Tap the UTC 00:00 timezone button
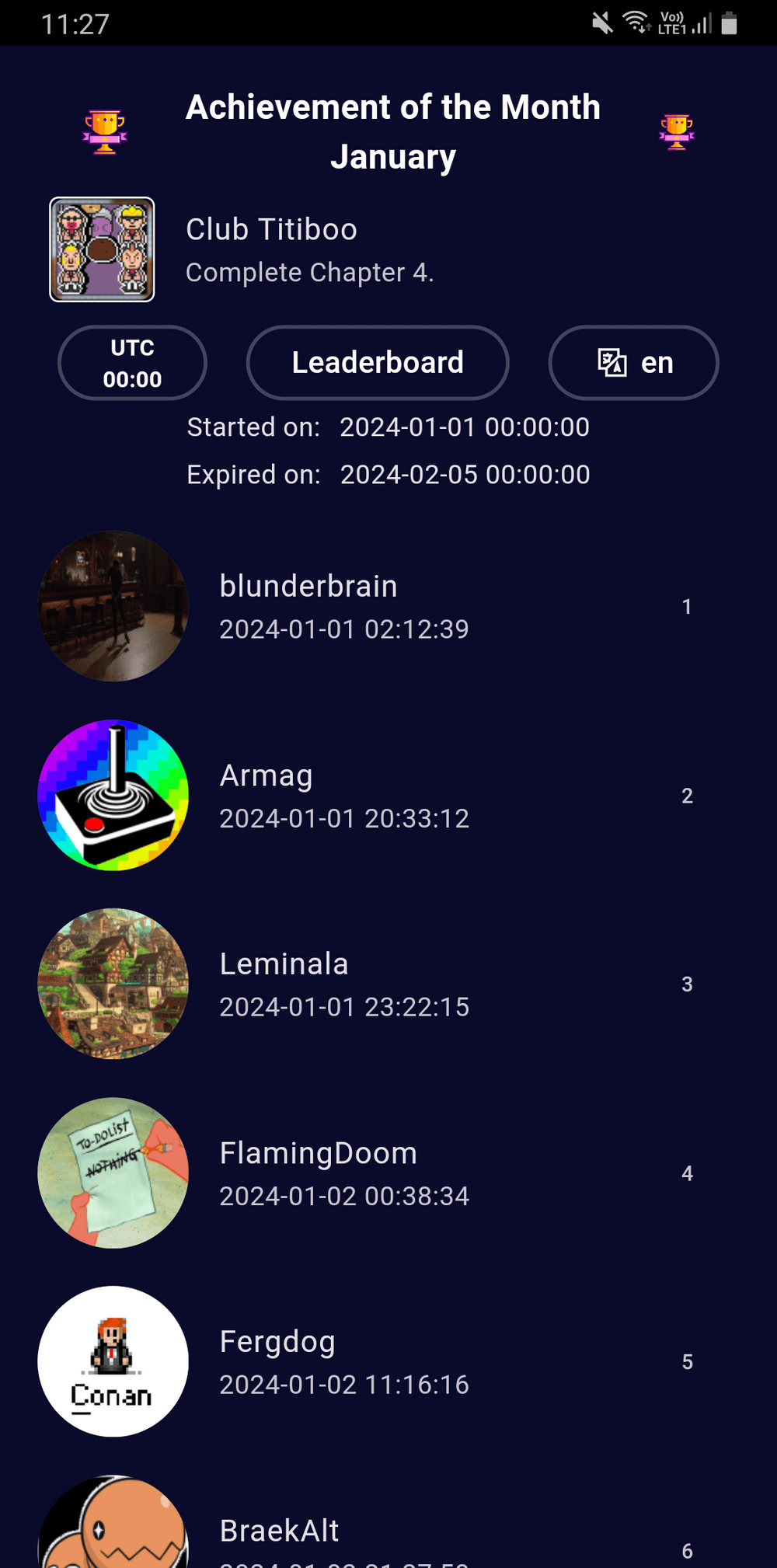Image resolution: width=777 pixels, height=1568 pixels. (132, 363)
